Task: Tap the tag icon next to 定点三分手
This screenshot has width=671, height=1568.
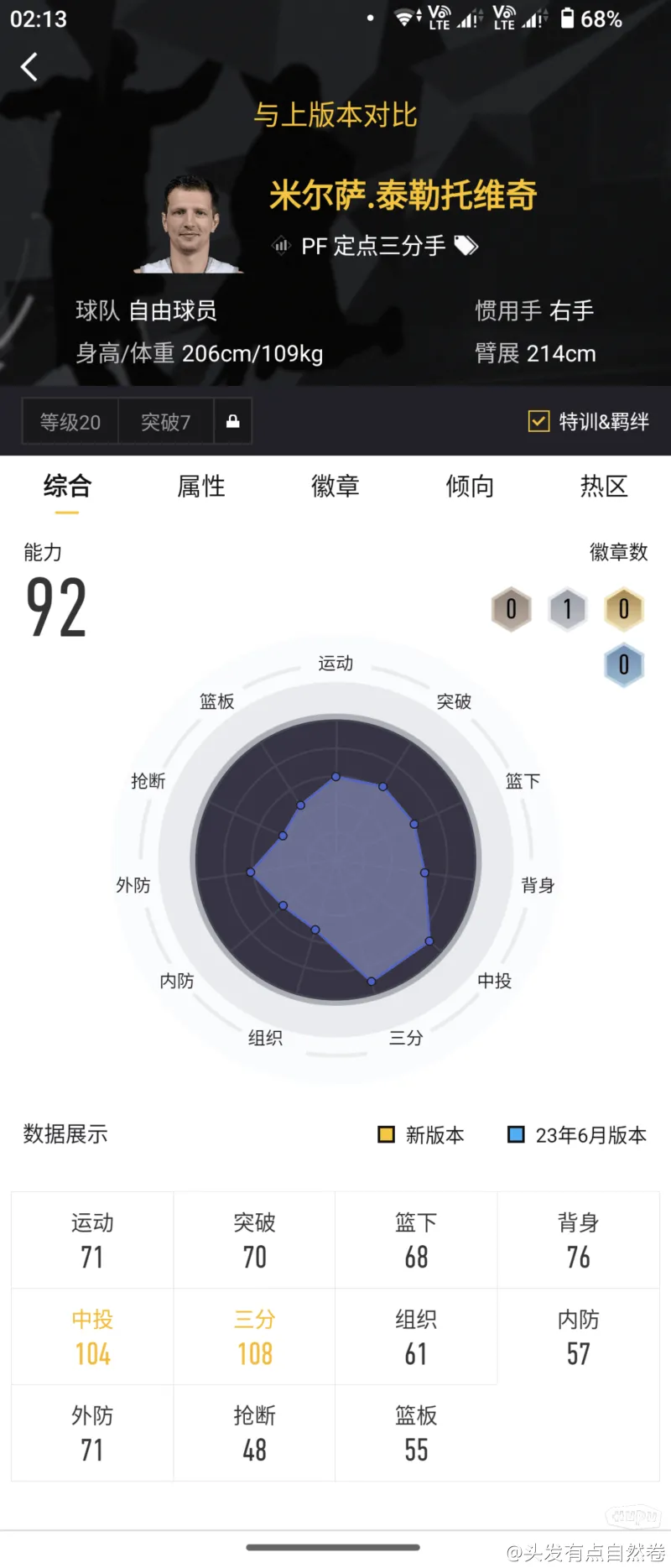Action: point(466,245)
